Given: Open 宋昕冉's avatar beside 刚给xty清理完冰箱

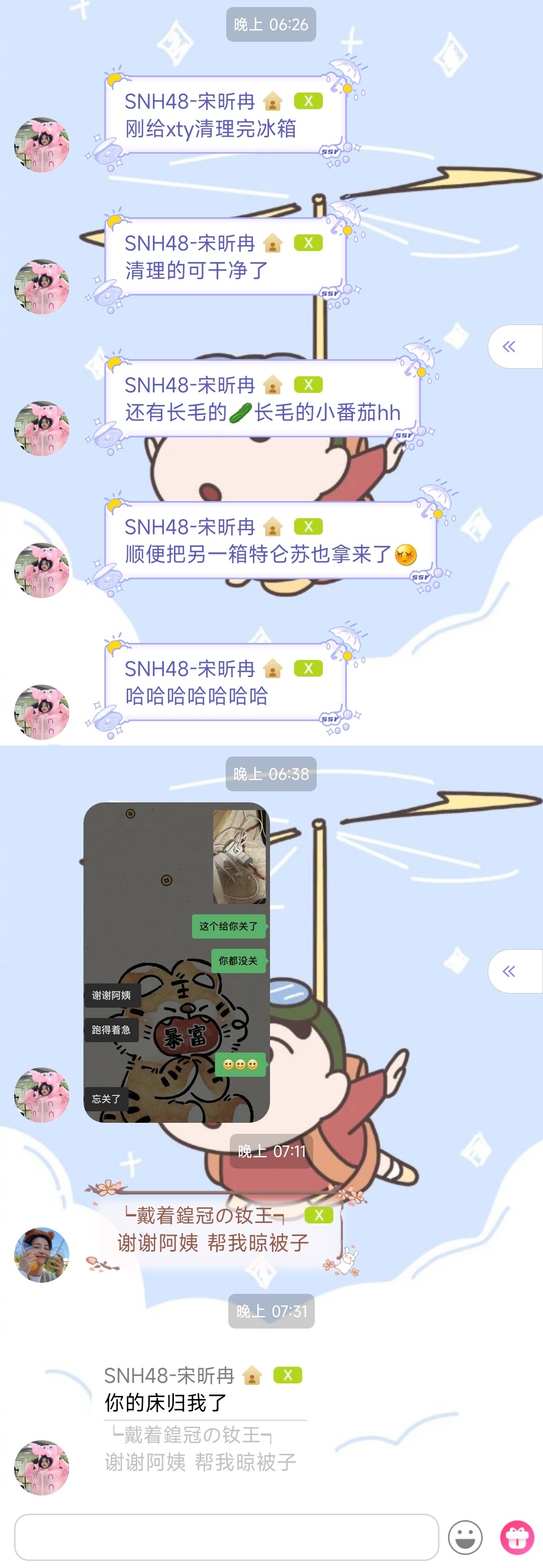Looking at the screenshot, I should pyautogui.click(x=41, y=145).
